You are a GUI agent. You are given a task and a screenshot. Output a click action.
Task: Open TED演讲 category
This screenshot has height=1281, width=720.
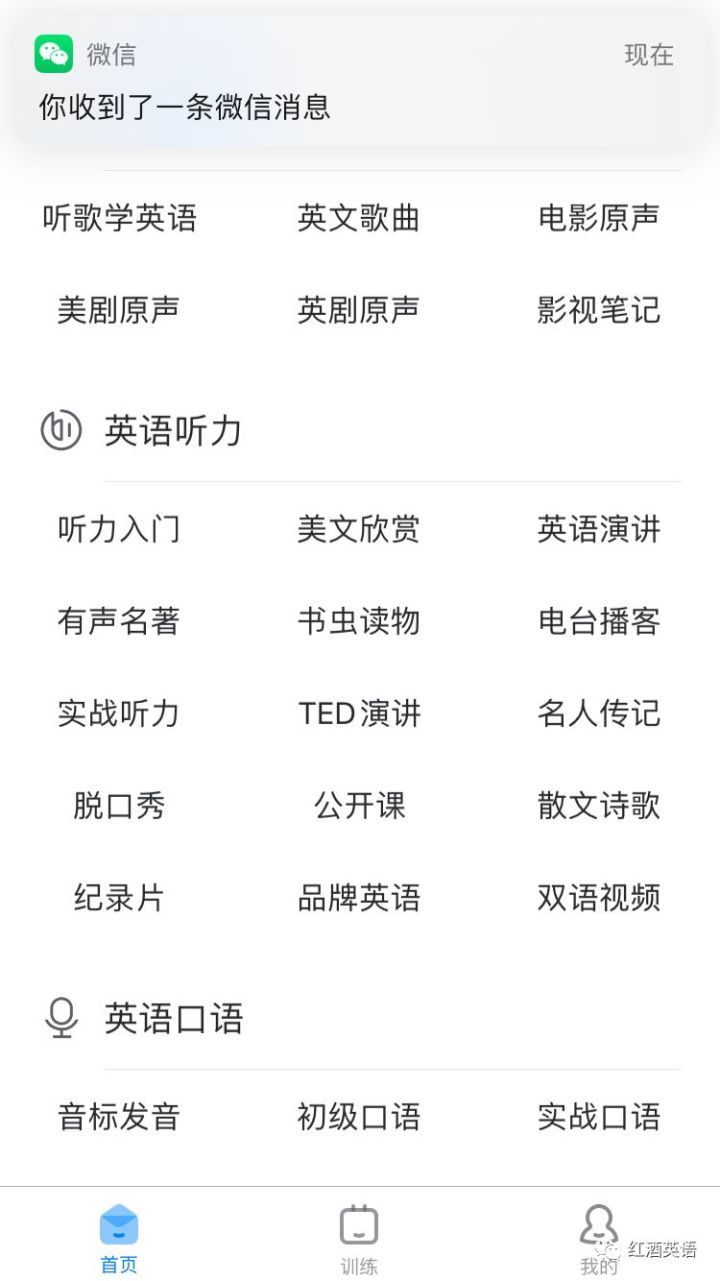pyautogui.click(x=359, y=713)
